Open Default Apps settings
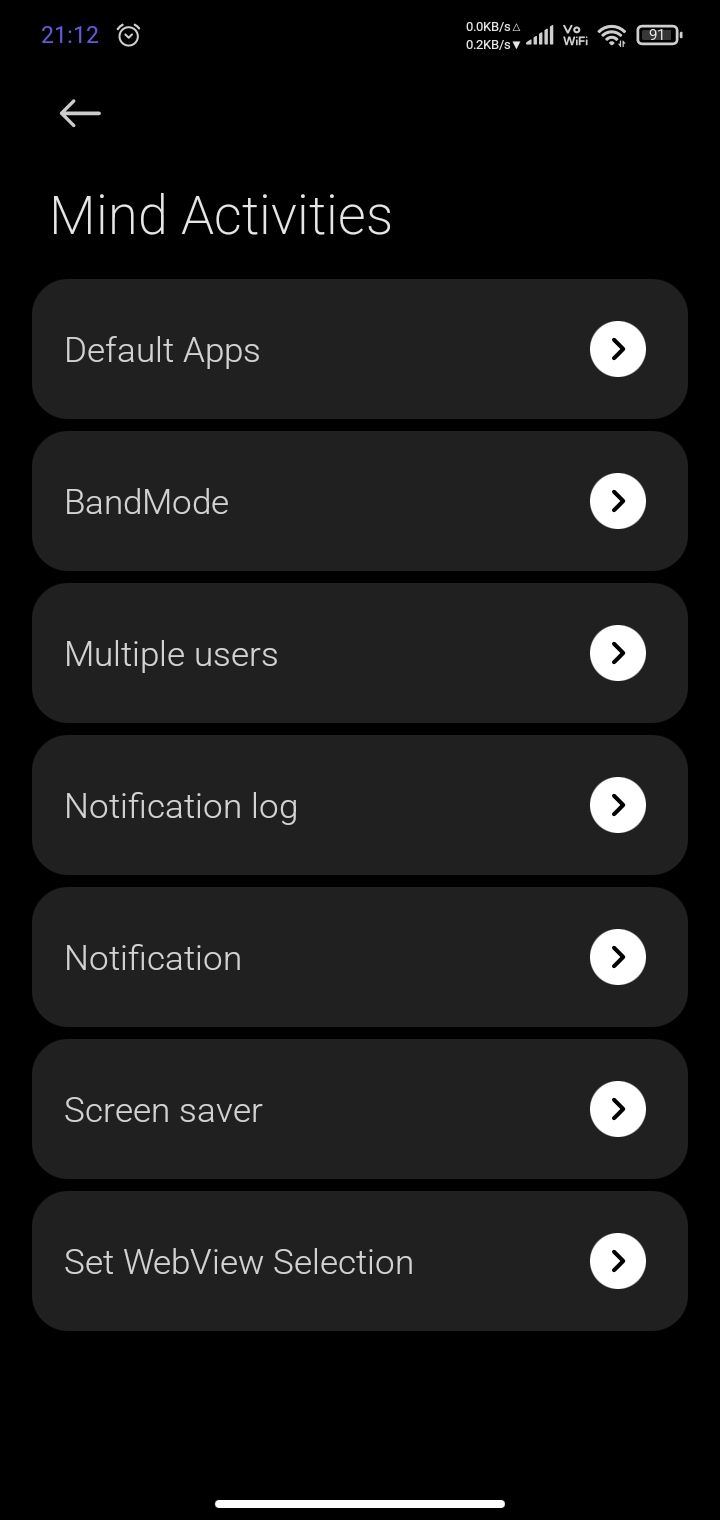This screenshot has height=1520, width=720. (x=360, y=349)
